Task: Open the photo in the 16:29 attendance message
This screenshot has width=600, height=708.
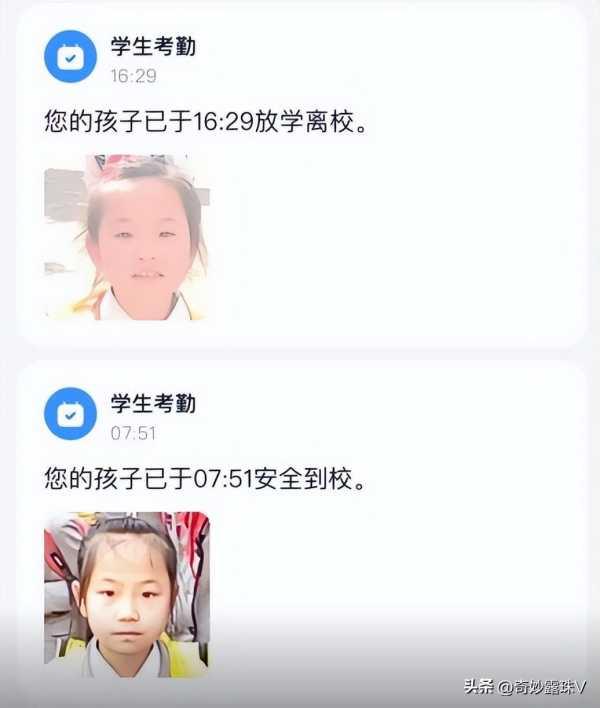Action: [127, 237]
